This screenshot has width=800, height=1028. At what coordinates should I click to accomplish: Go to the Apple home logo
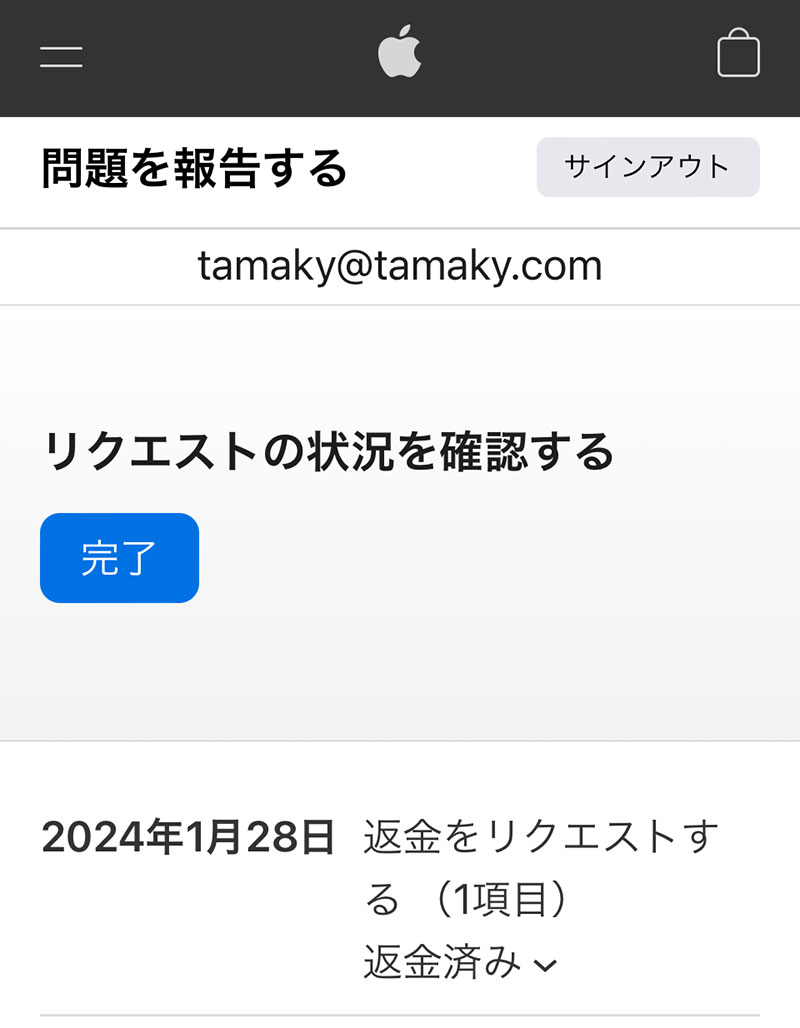399,54
